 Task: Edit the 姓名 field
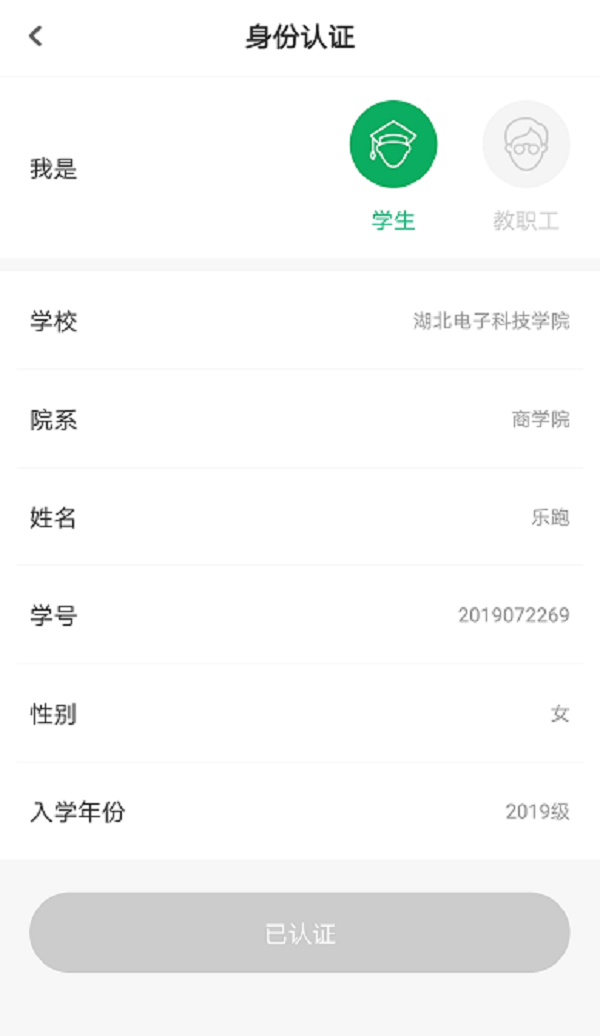(300, 517)
